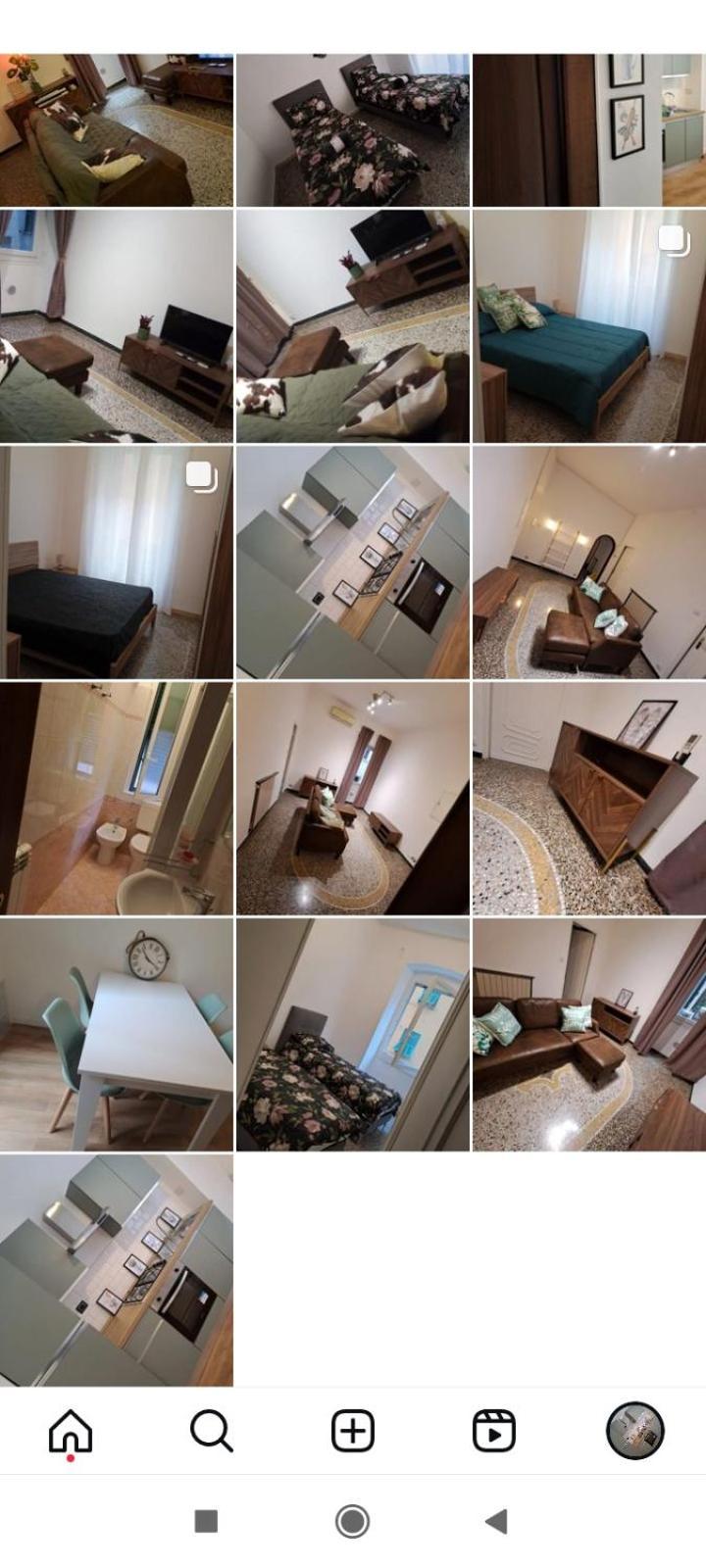The width and height of the screenshot is (706, 1568).
Task: Open the green sofa living room post
Action: point(117,129)
